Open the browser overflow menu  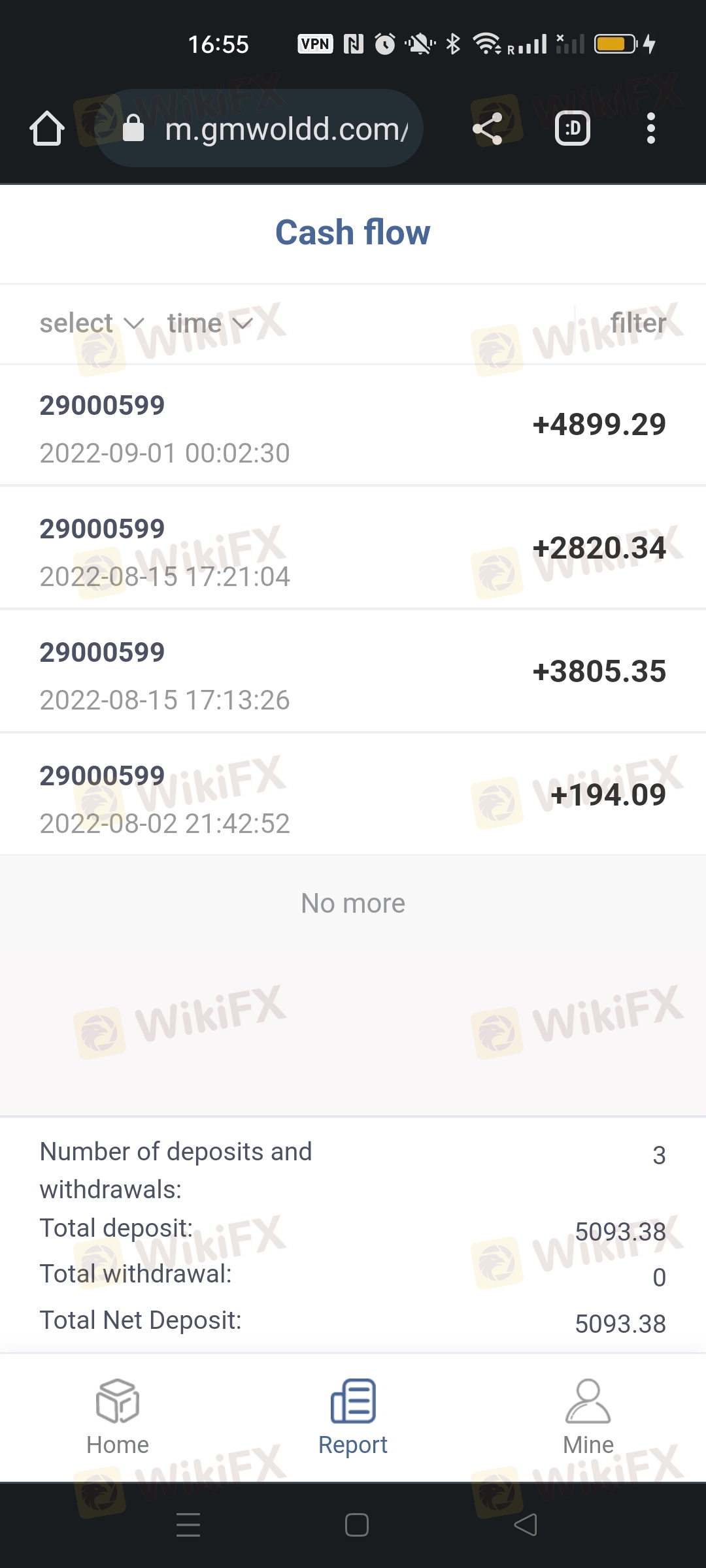(x=650, y=128)
